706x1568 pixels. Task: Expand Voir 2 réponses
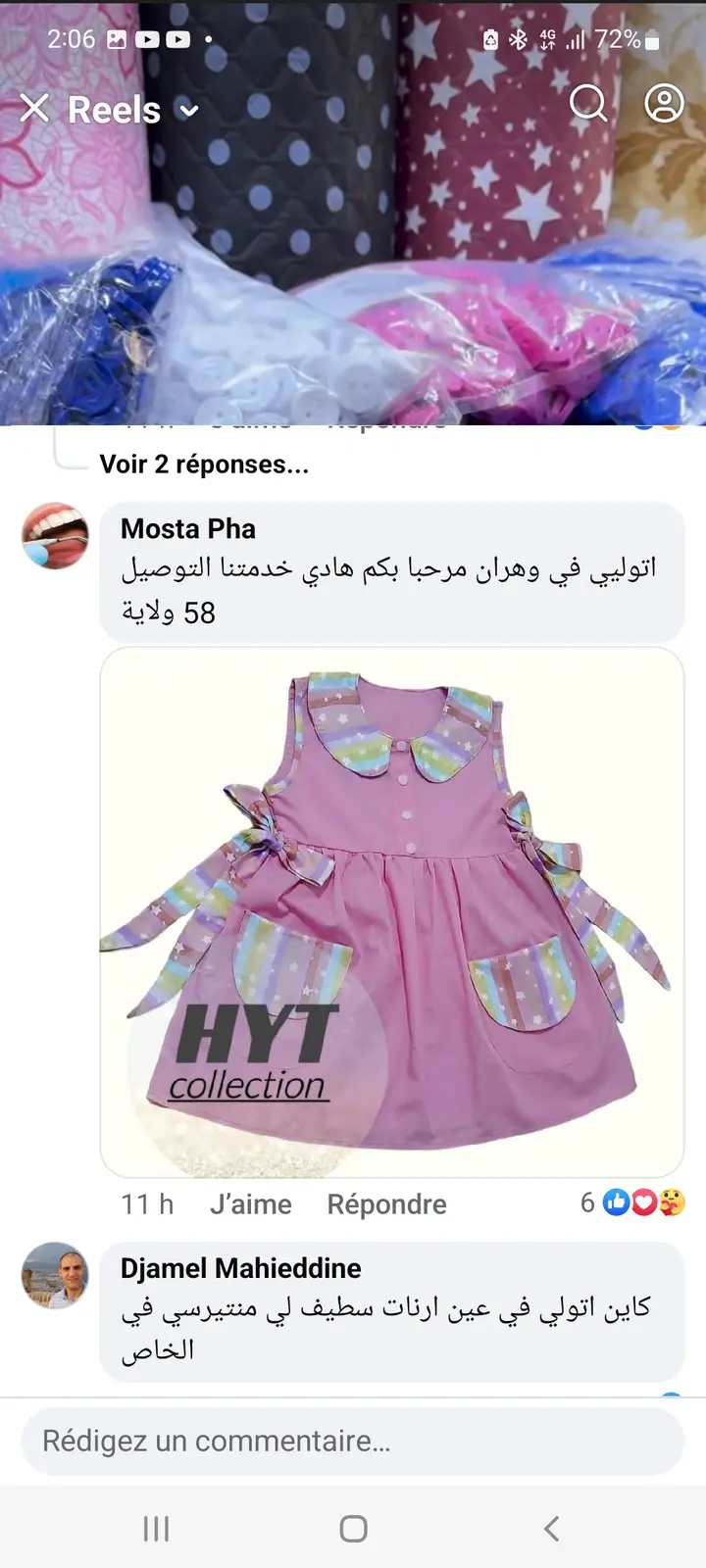pos(204,465)
